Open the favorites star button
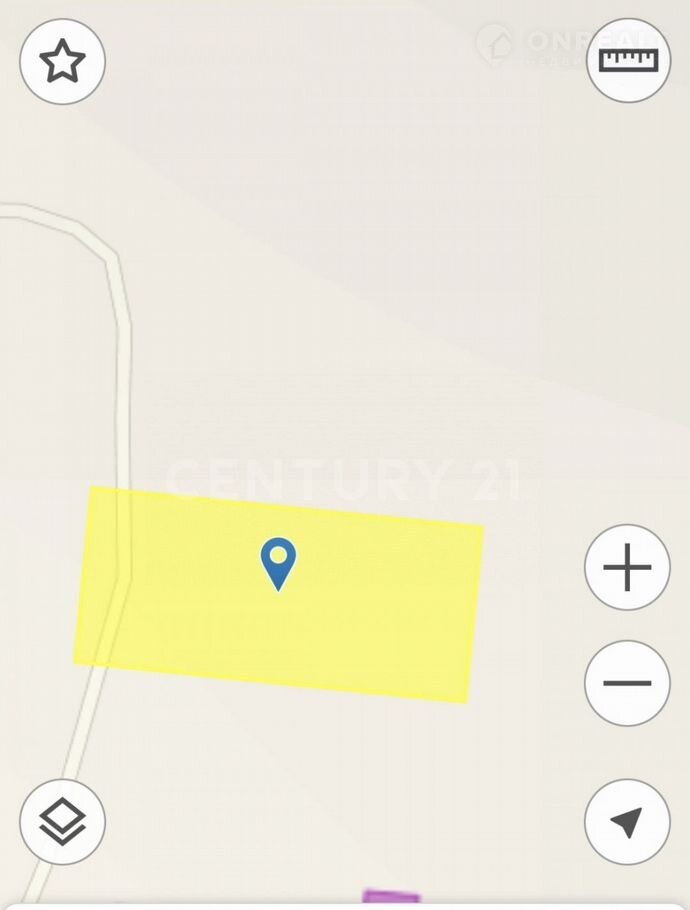 [62, 62]
